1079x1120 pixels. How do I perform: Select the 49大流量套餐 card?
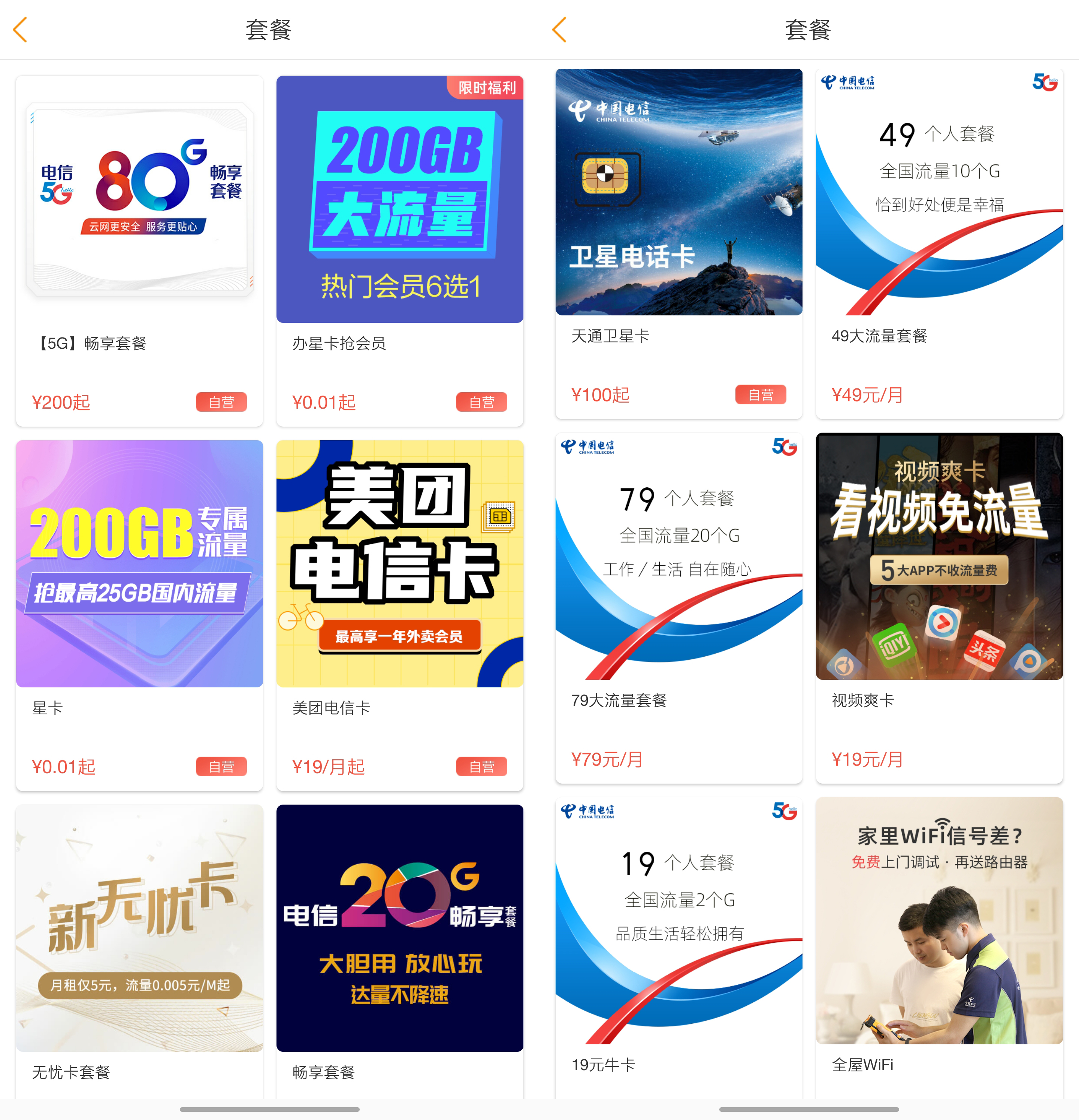(x=939, y=243)
